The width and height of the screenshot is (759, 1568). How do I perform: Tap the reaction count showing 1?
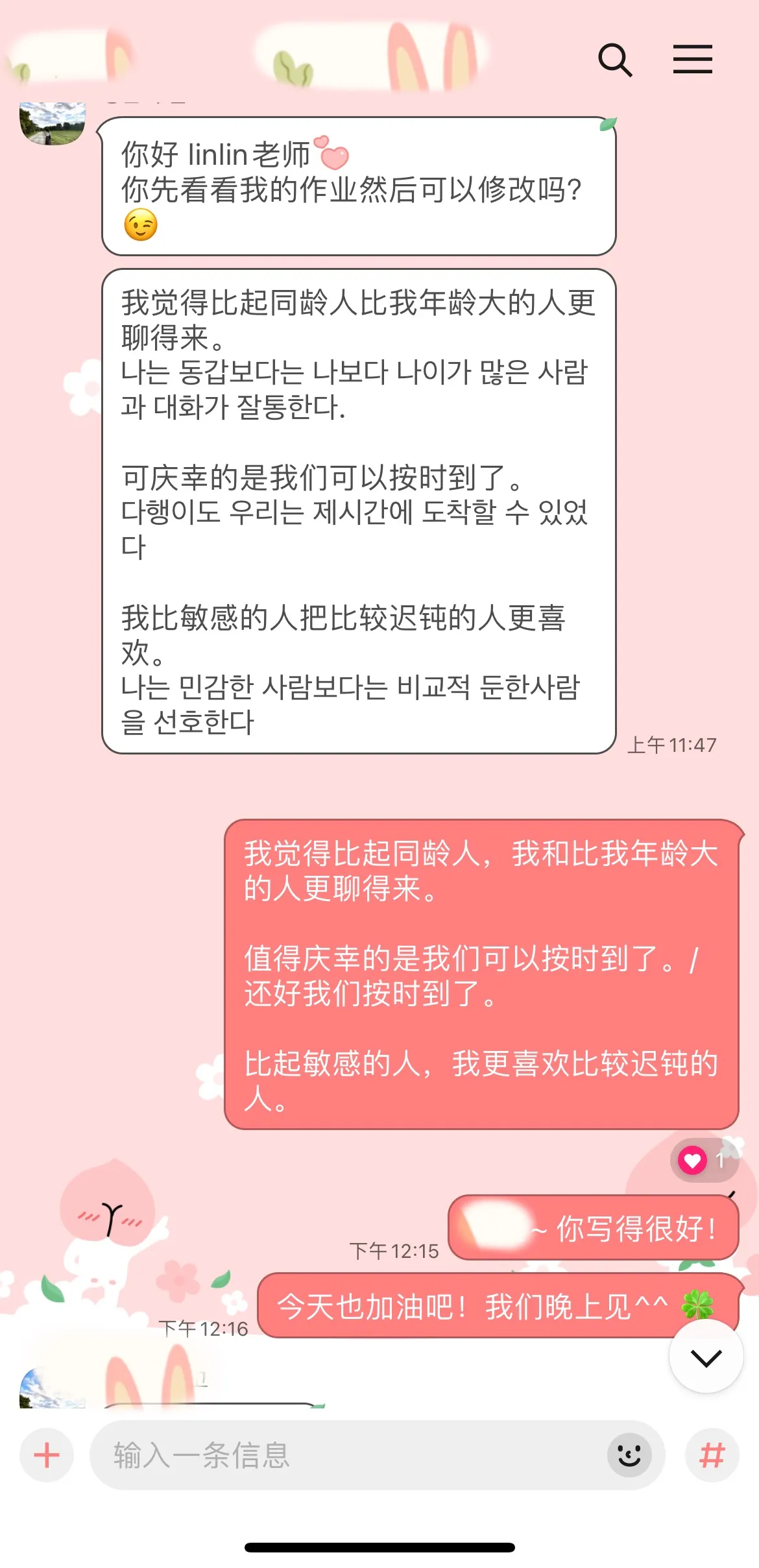tap(722, 1161)
